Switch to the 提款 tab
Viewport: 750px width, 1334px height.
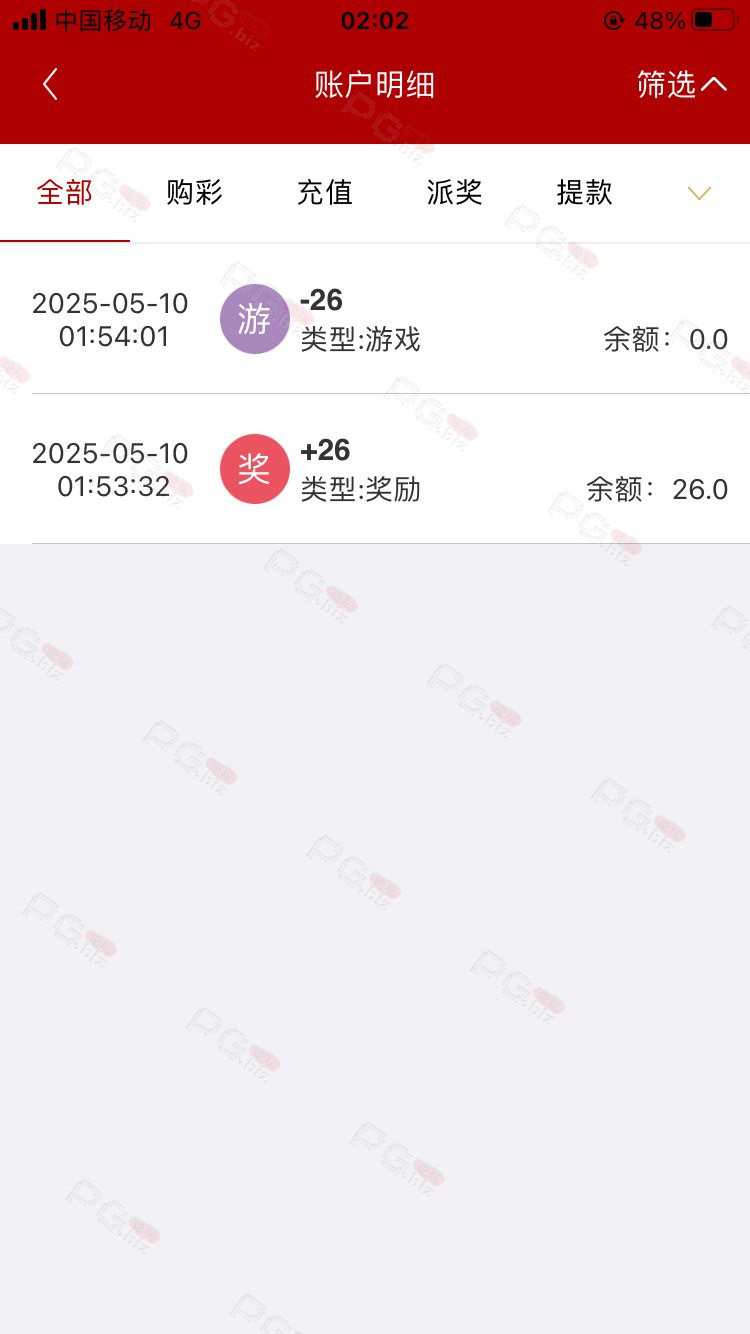point(585,192)
